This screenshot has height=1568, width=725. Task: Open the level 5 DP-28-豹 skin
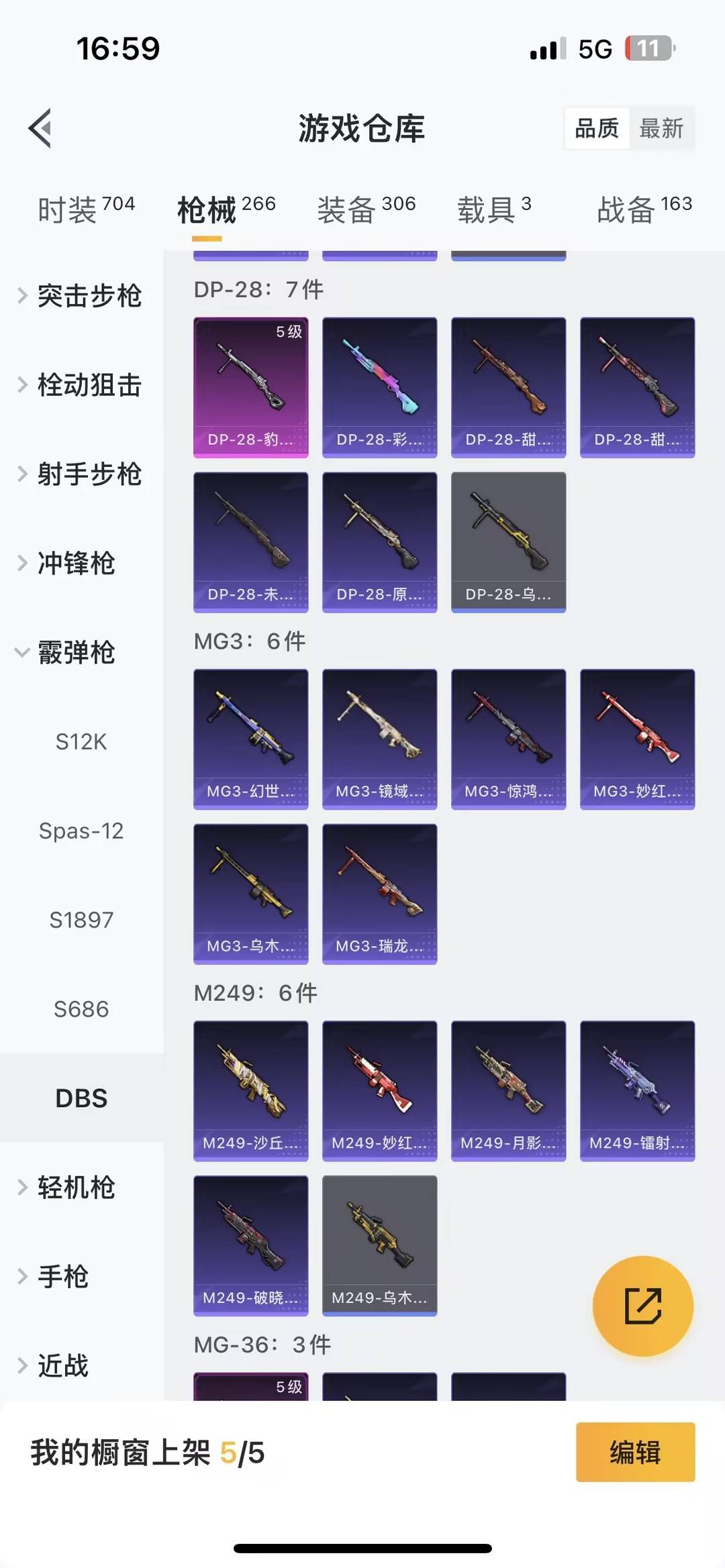(250, 387)
